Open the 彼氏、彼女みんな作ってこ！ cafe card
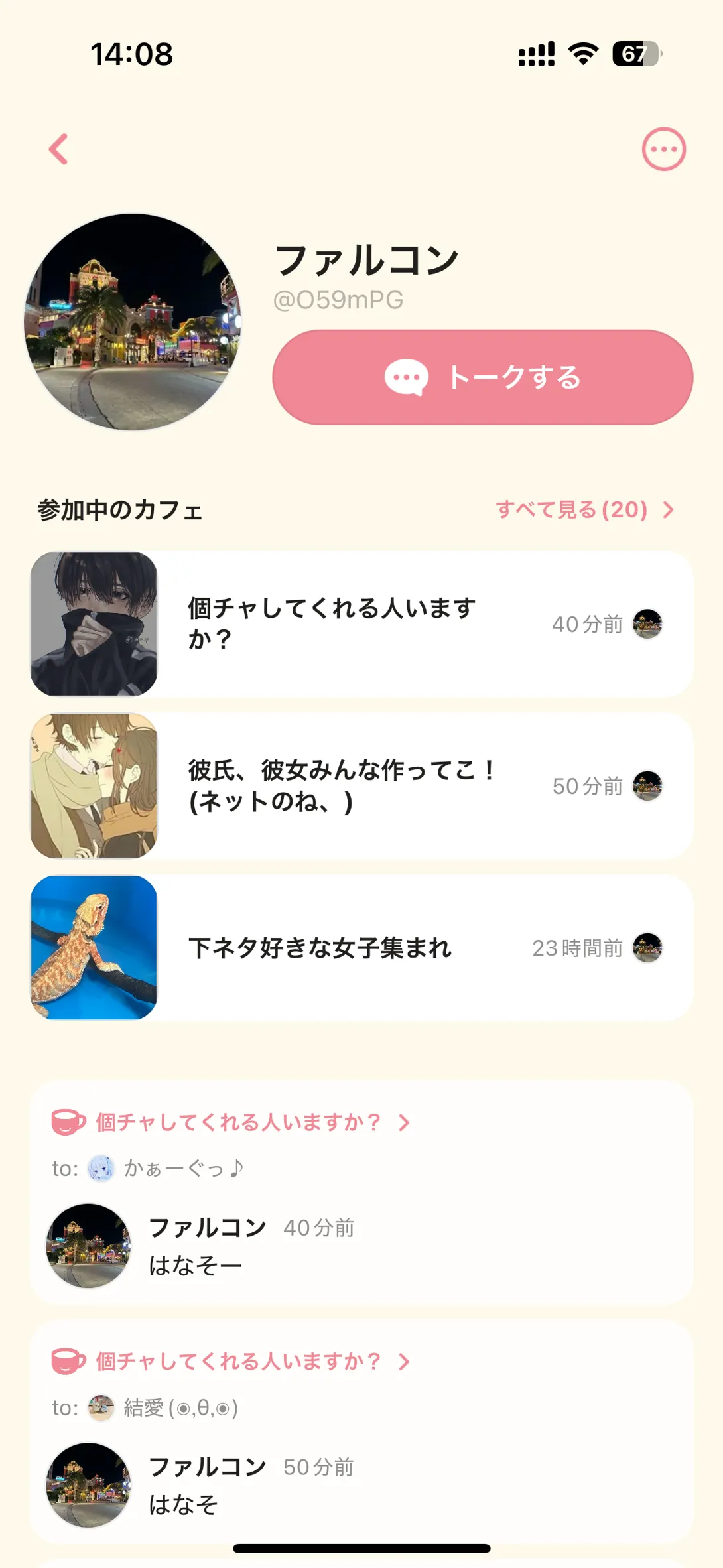 coord(361,785)
